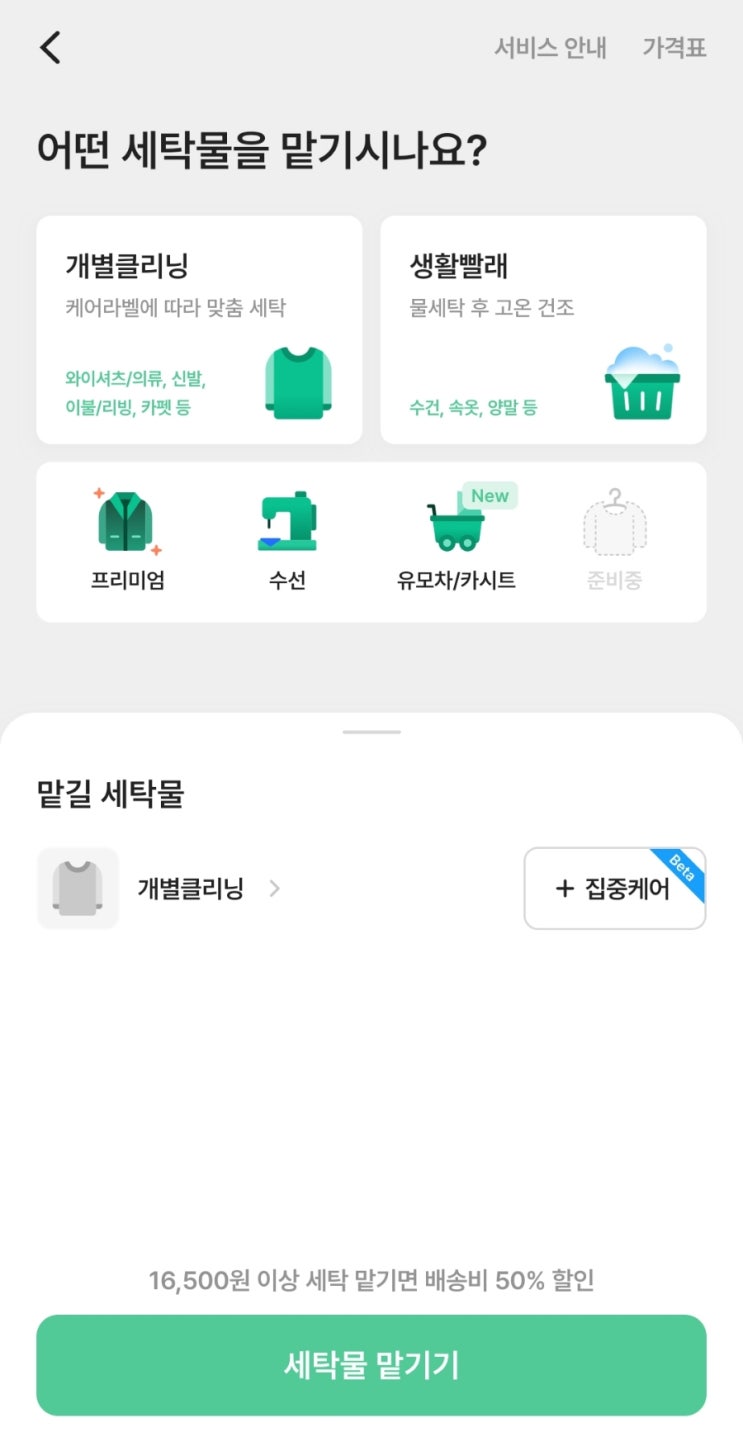Select the 생활빨래 card
This screenshot has width=743, height=1451.
543,330
